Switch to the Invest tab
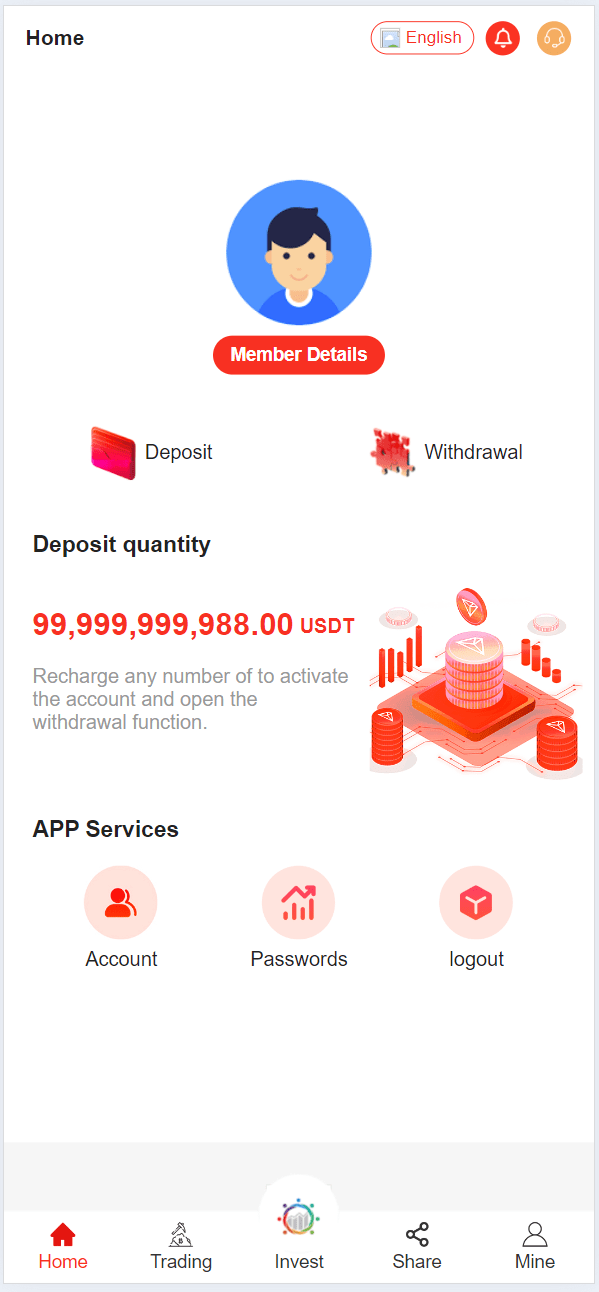 click(x=299, y=1235)
